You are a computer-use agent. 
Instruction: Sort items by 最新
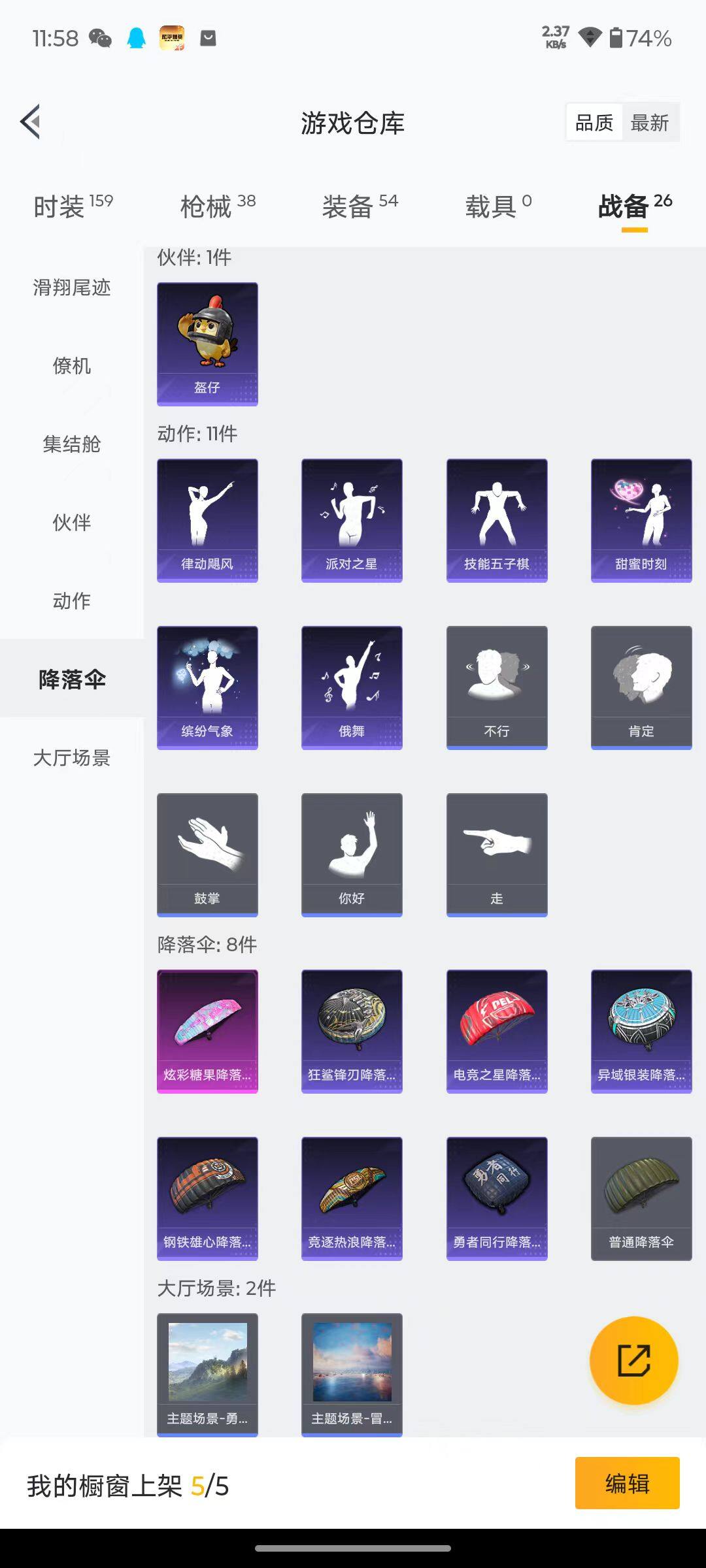(649, 122)
